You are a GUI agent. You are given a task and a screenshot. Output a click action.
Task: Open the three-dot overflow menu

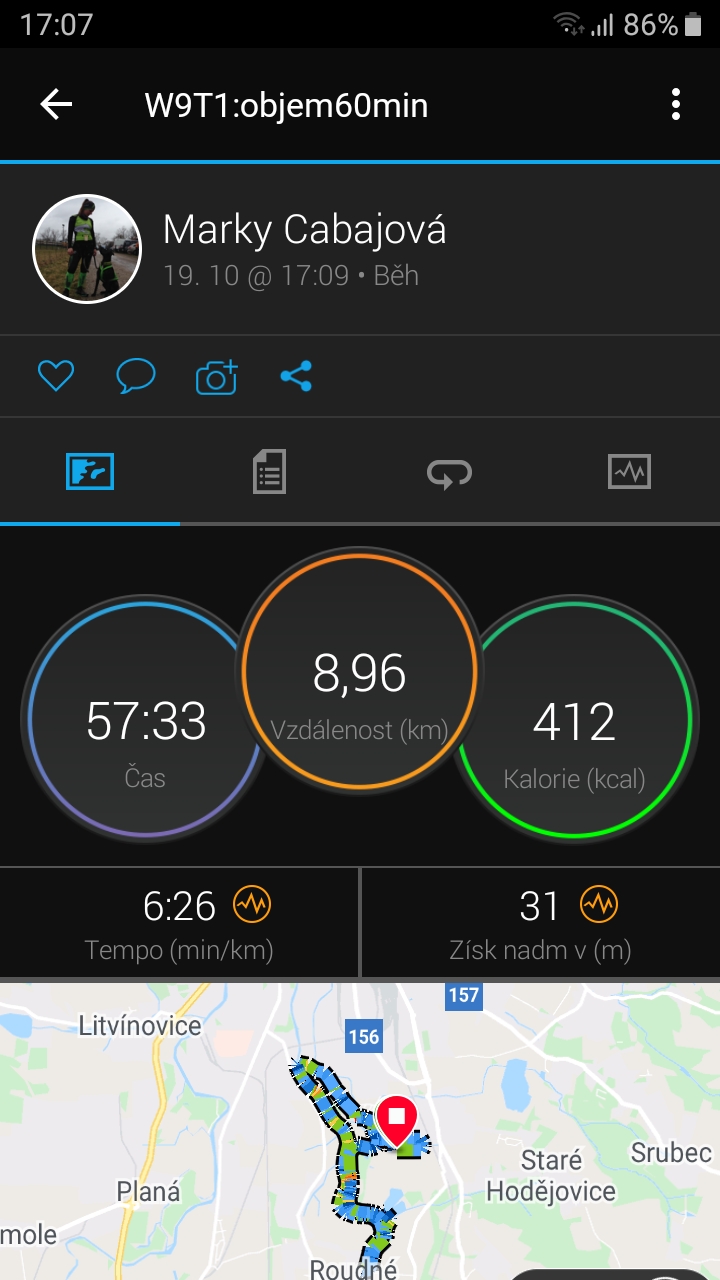tap(676, 104)
